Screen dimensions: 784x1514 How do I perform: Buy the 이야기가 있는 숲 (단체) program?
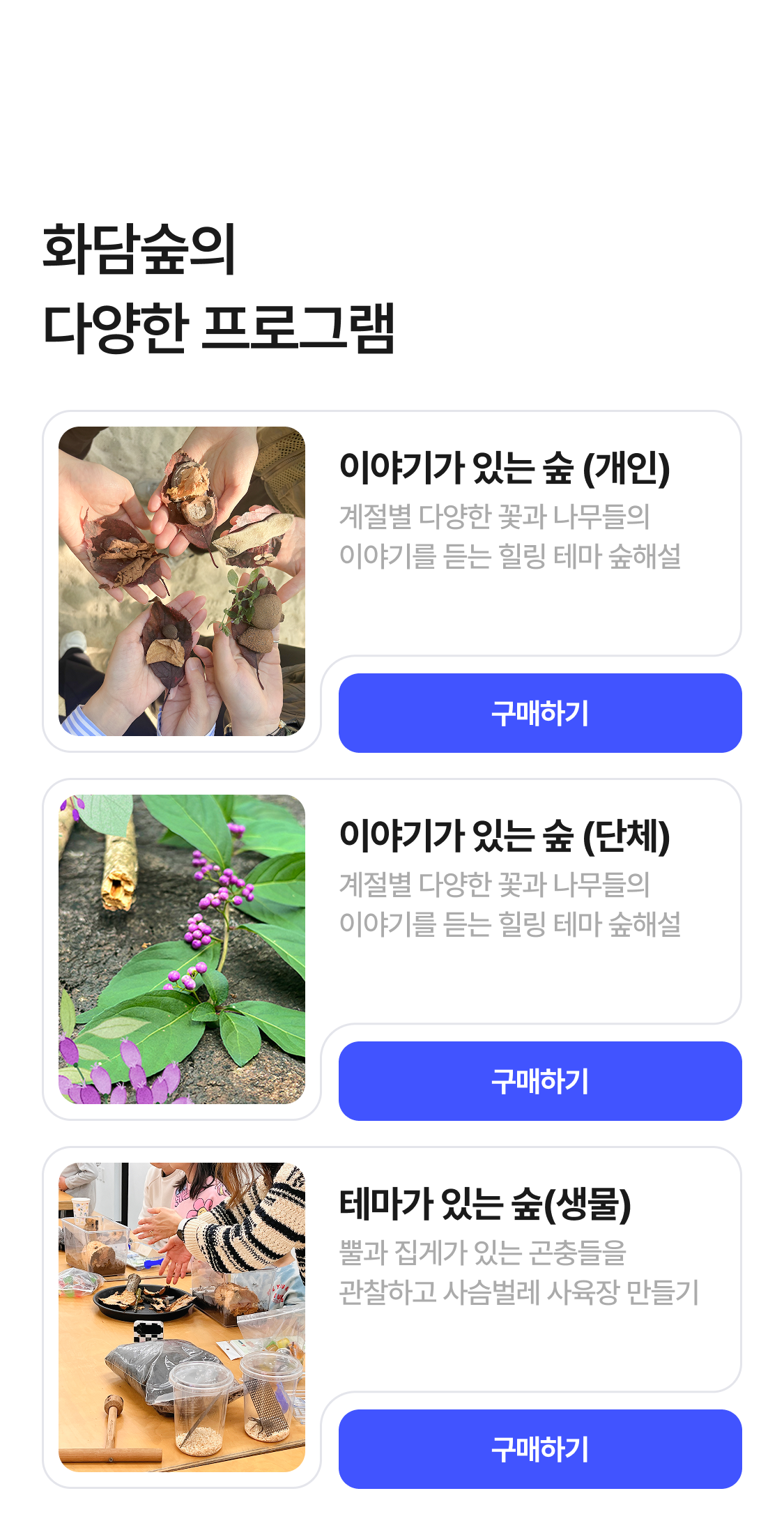click(539, 1080)
